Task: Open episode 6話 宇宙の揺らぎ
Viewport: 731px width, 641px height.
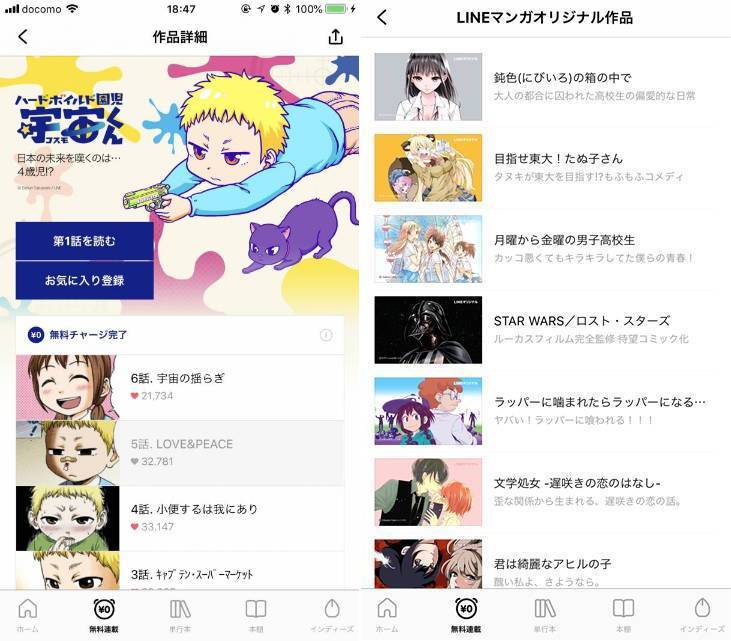Action: coord(180,387)
